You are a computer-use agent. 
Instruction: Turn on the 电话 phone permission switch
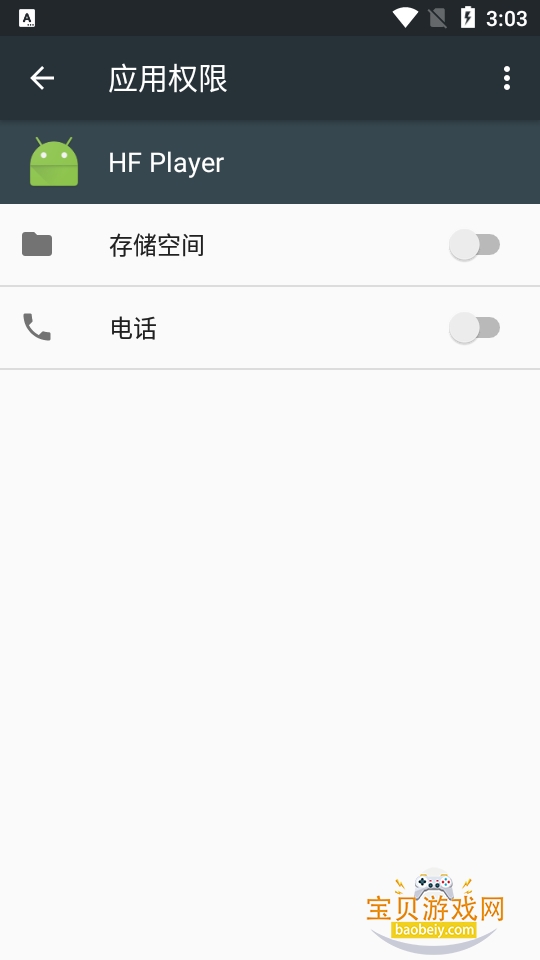pos(474,328)
